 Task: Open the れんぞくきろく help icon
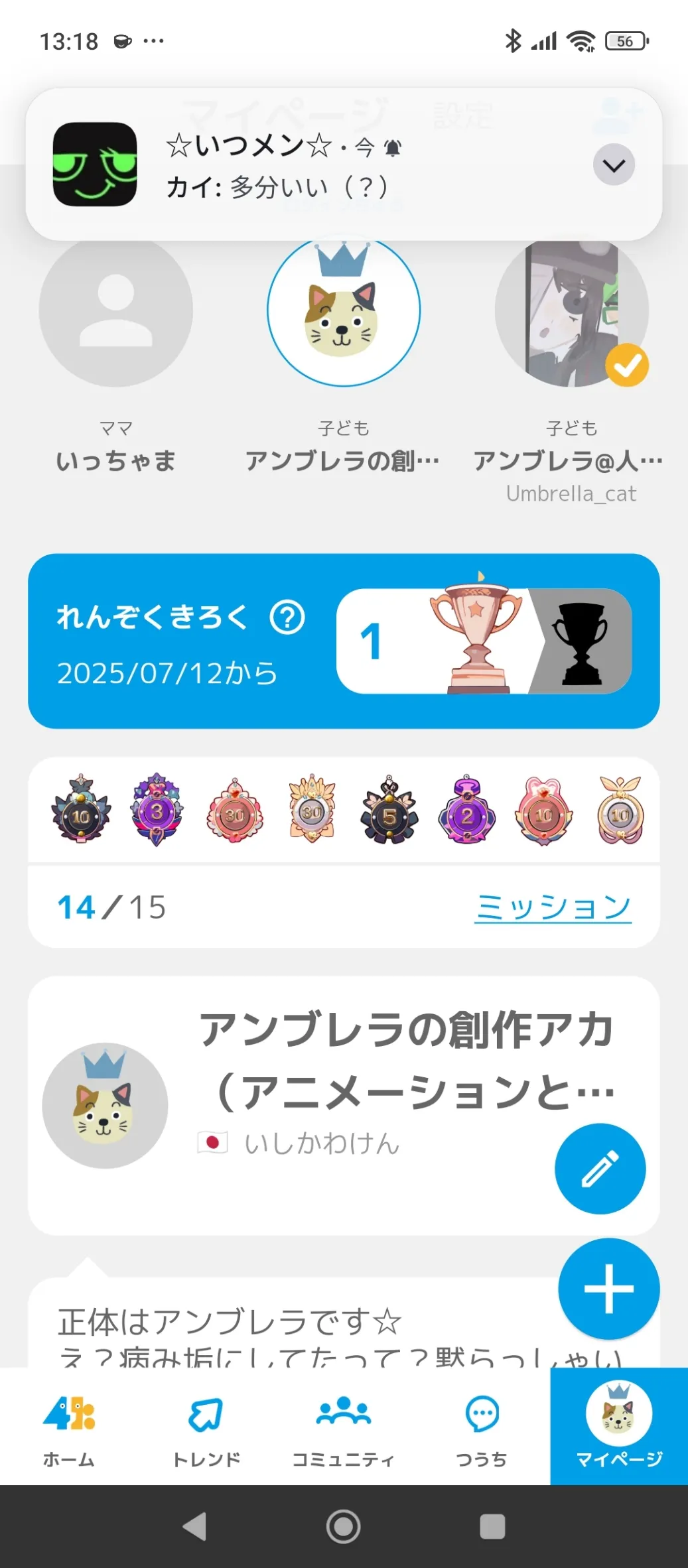[287, 618]
